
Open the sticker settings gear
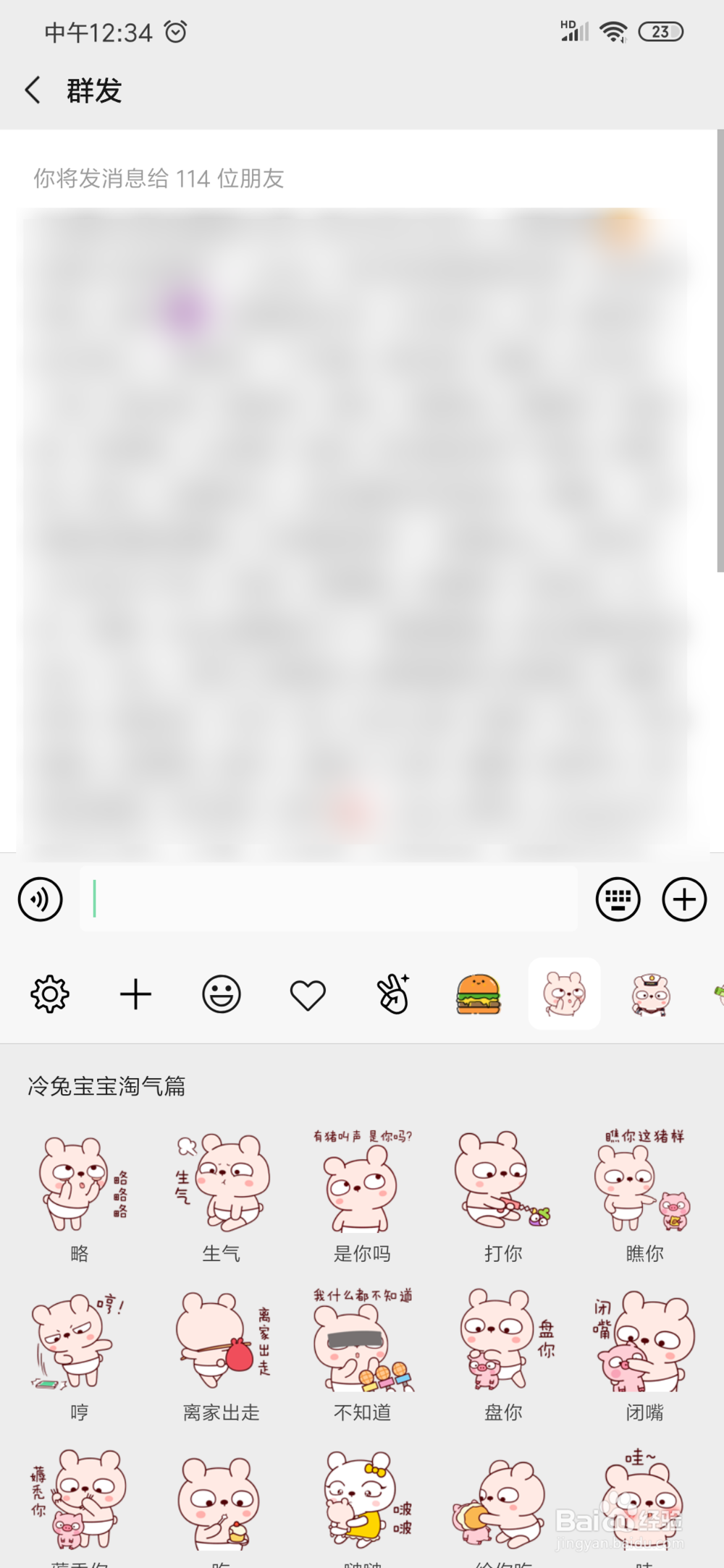click(49, 994)
